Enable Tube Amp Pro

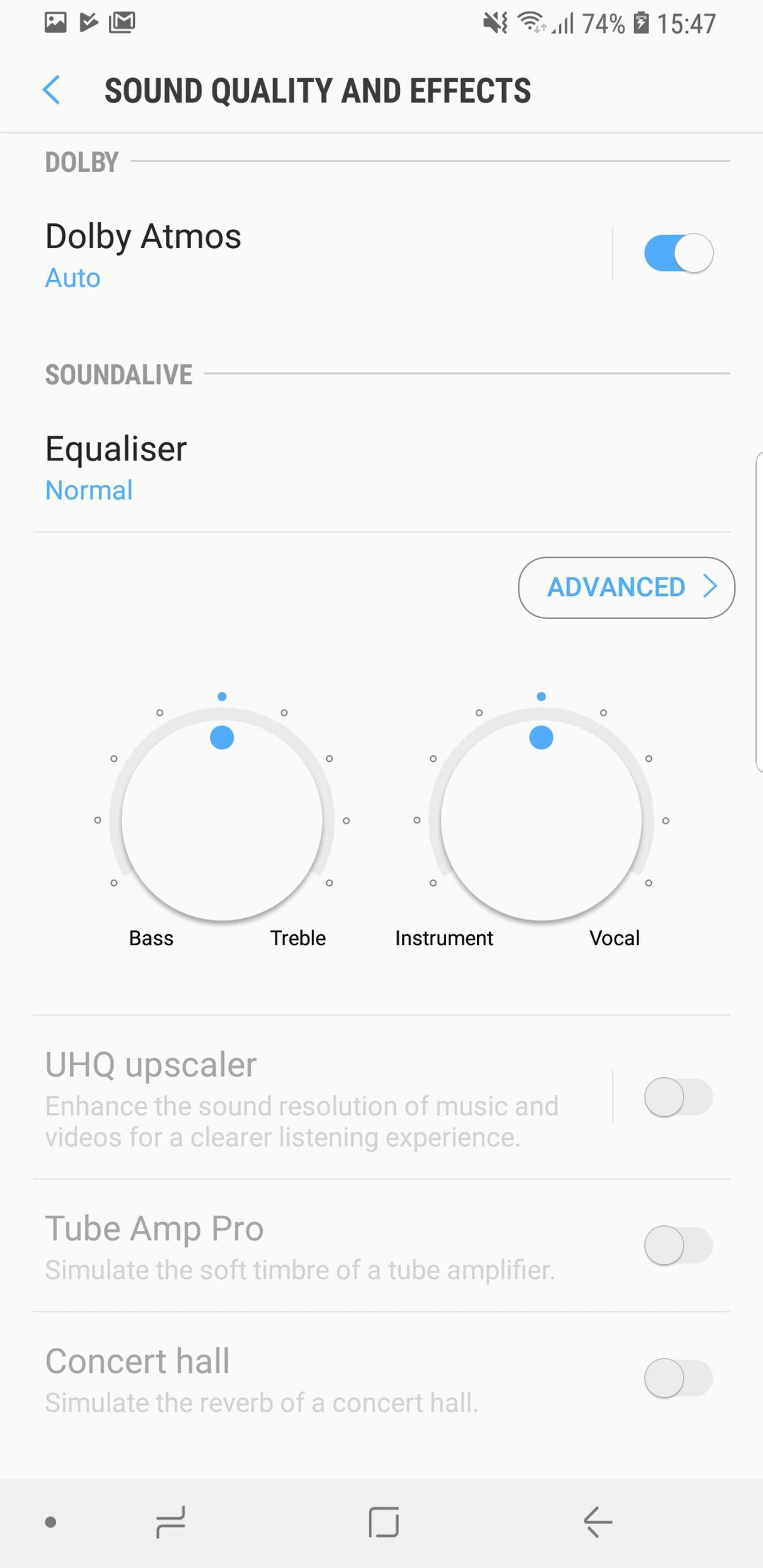678,1245
